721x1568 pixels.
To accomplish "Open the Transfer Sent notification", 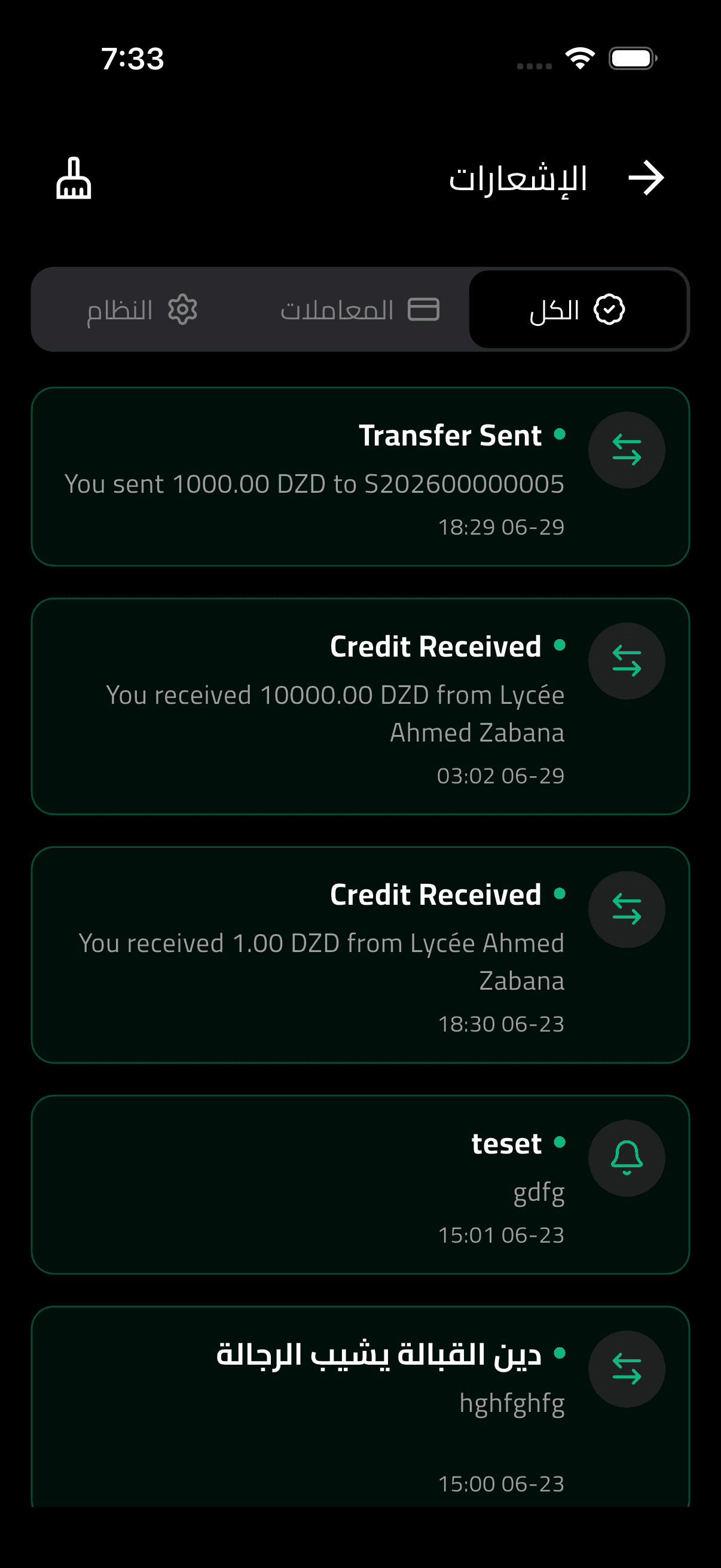I will (360, 477).
